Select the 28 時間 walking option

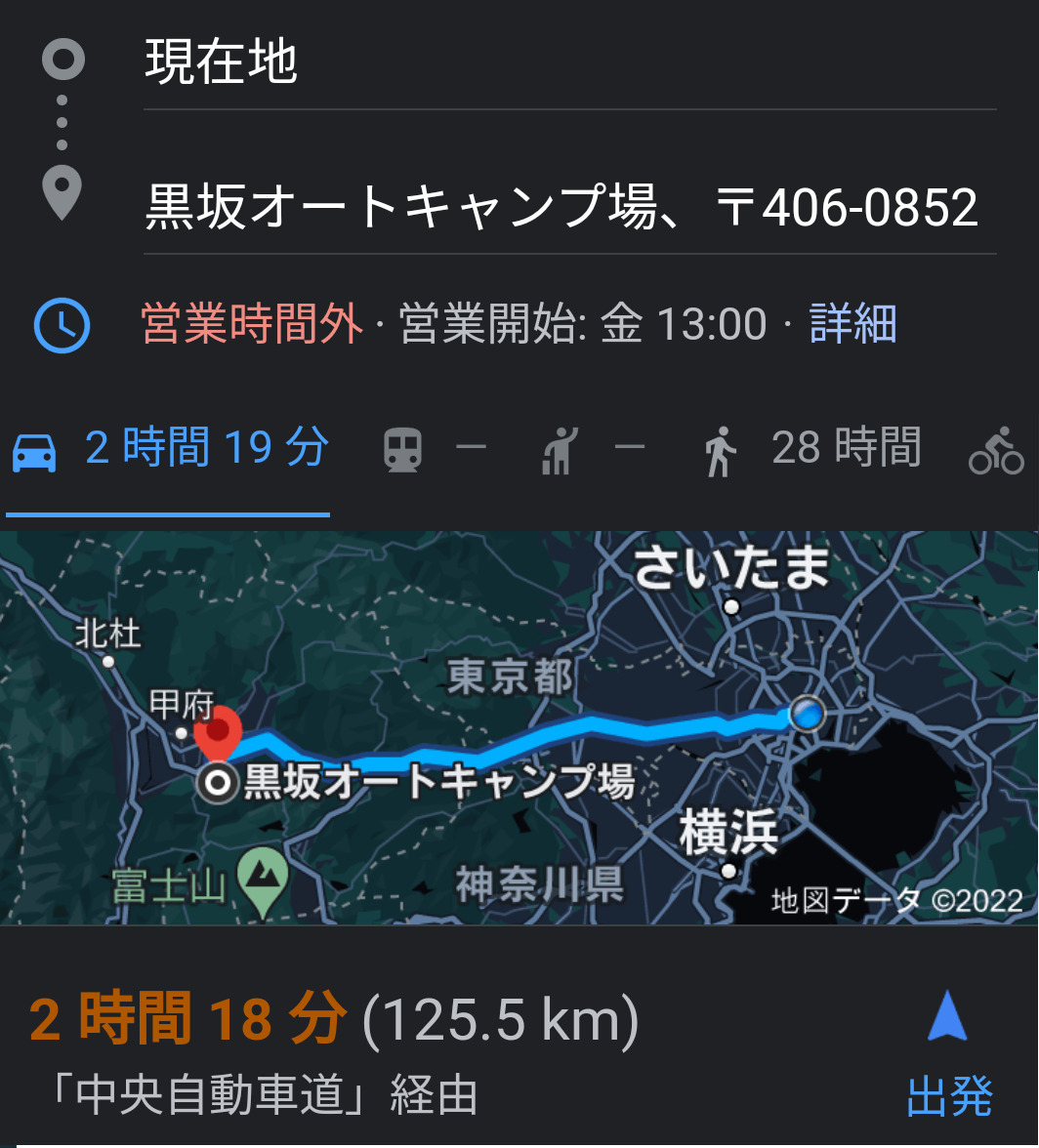click(846, 447)
